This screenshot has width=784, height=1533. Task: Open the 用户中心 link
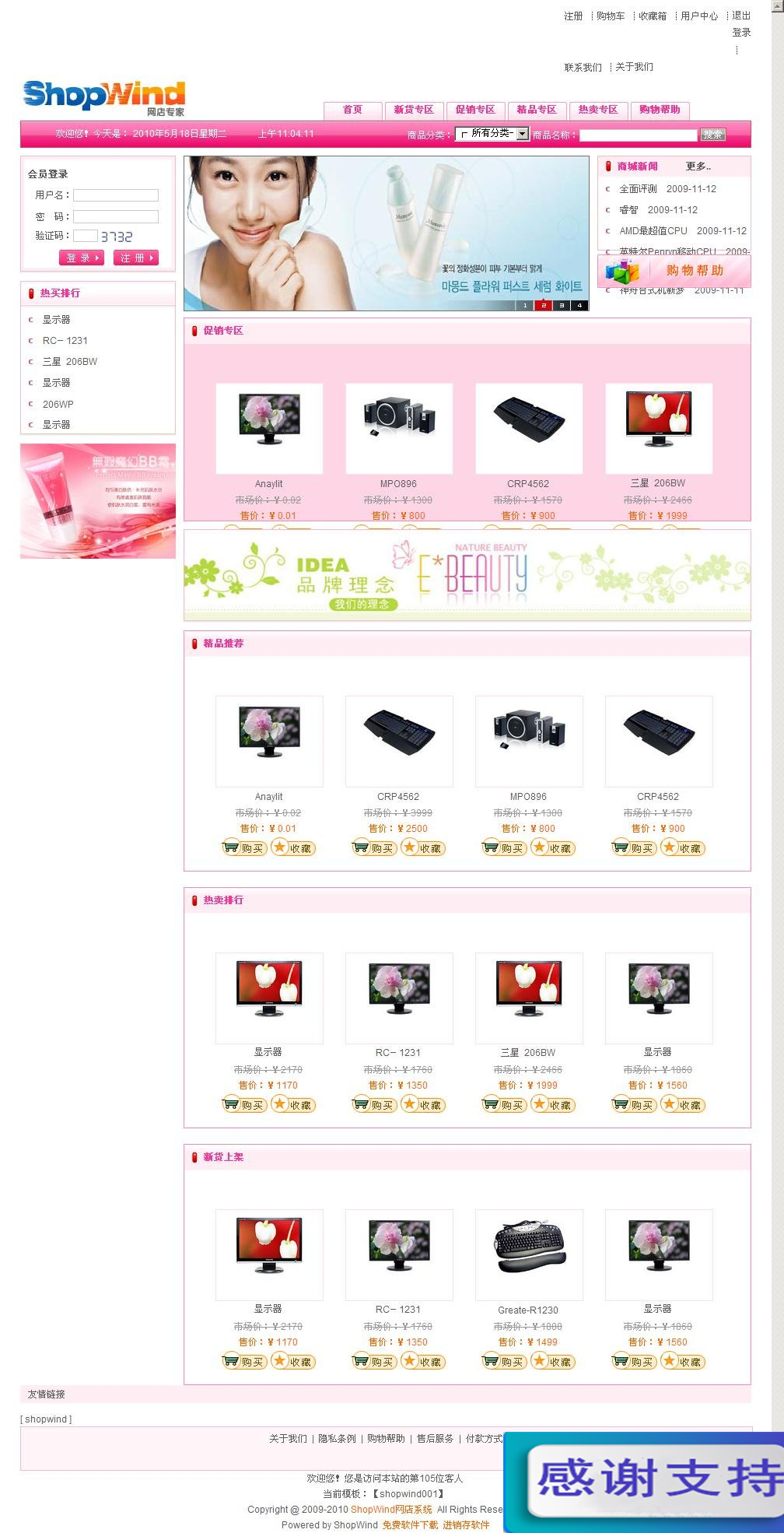[698, 16]
